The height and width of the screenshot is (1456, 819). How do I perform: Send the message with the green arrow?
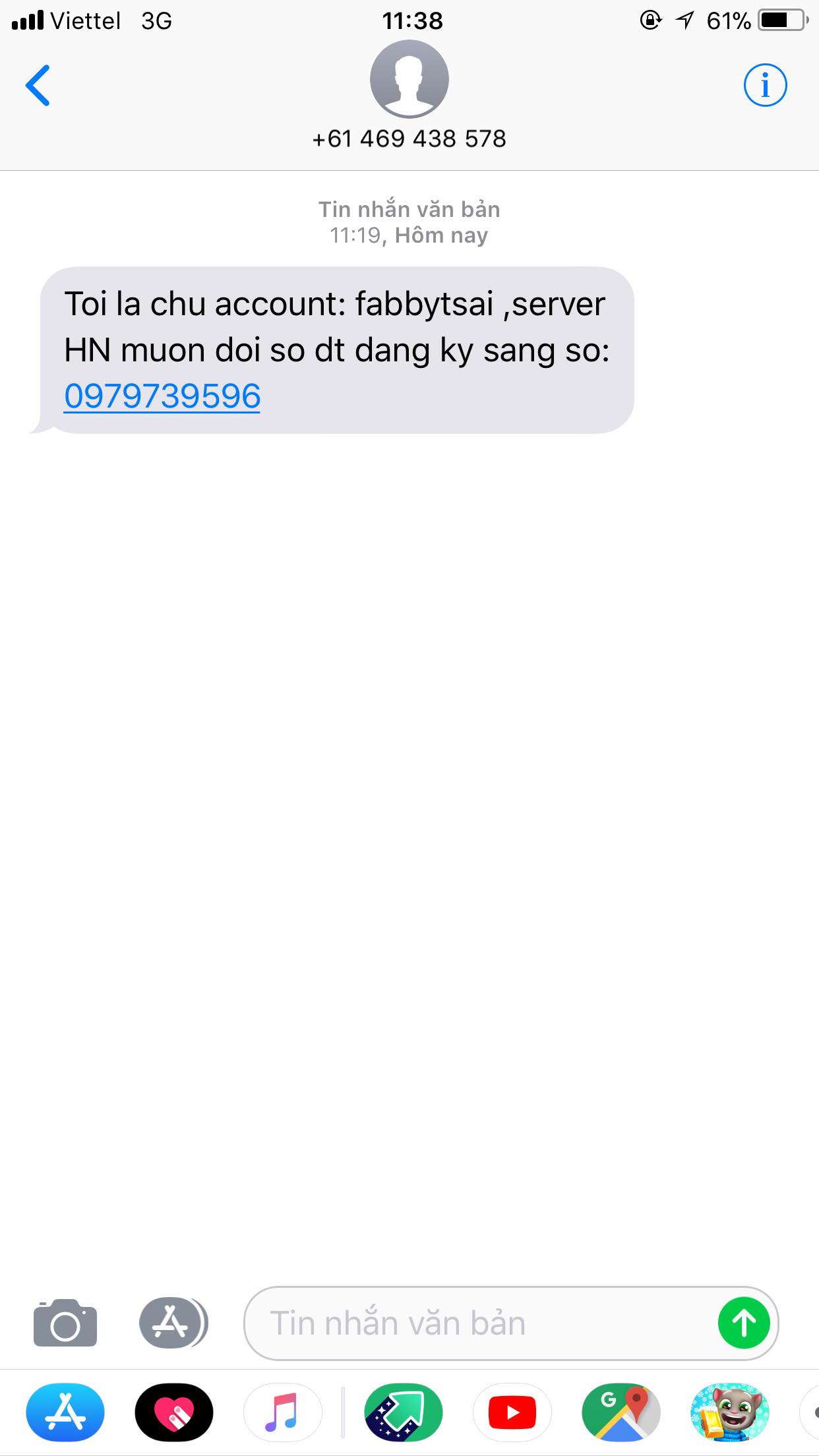(x=744, y=1323)
